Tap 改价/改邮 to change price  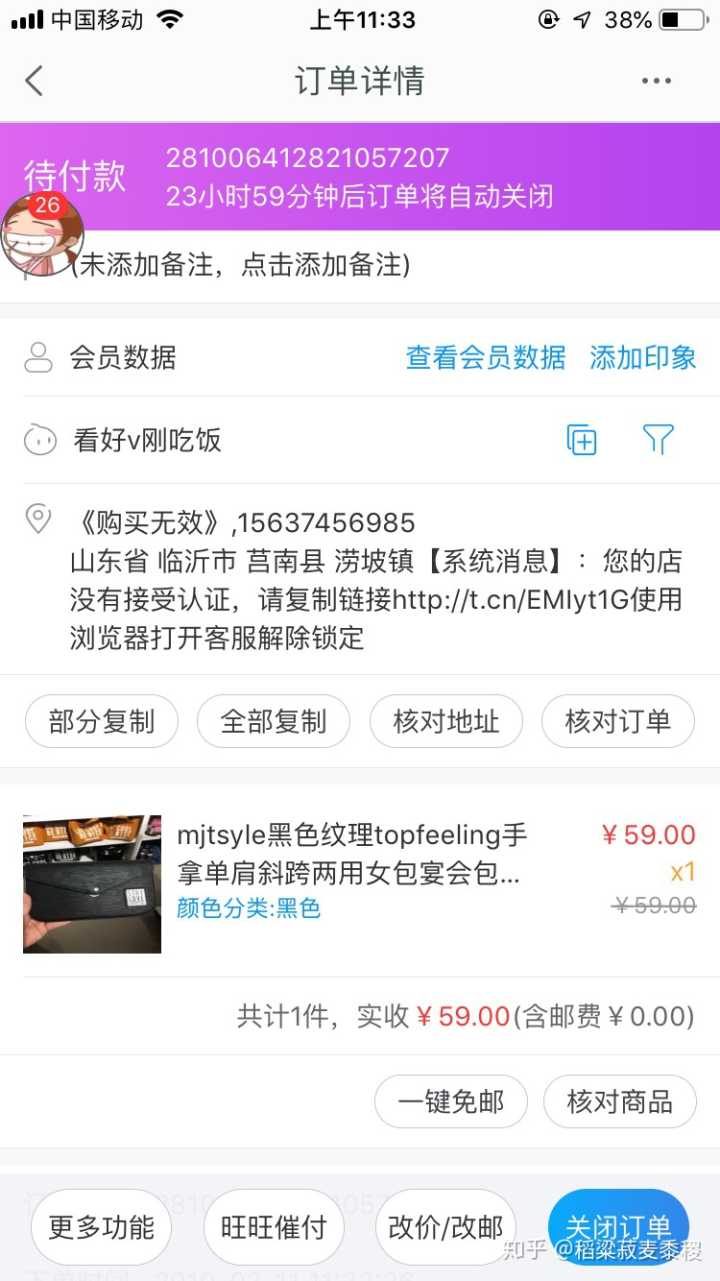pos(446,1227)
